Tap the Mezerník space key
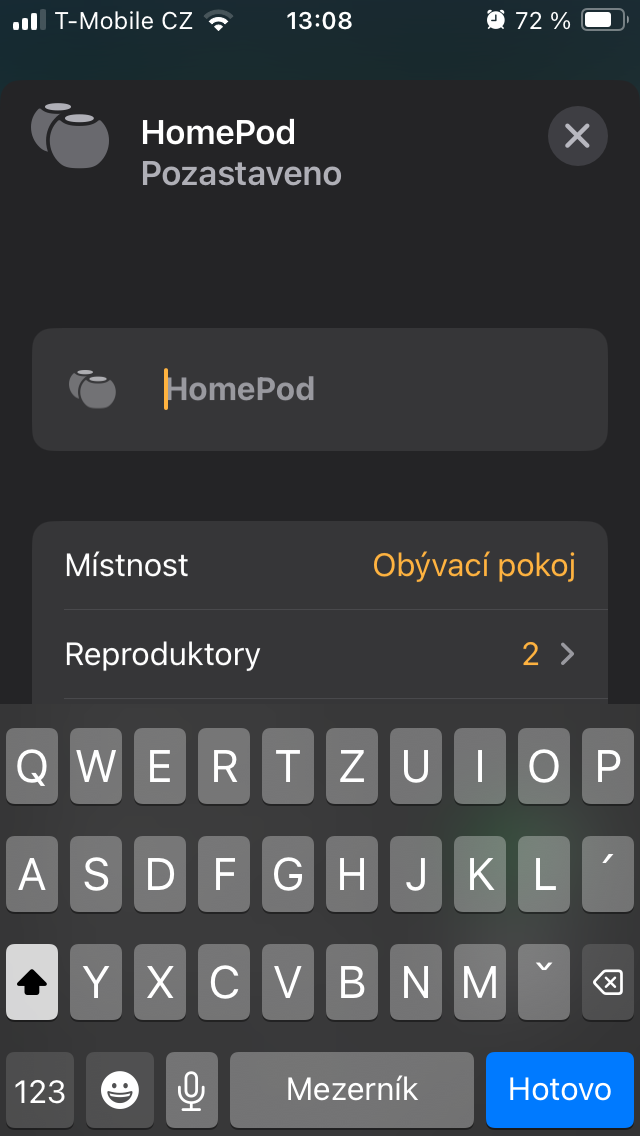 point(352,1090)
